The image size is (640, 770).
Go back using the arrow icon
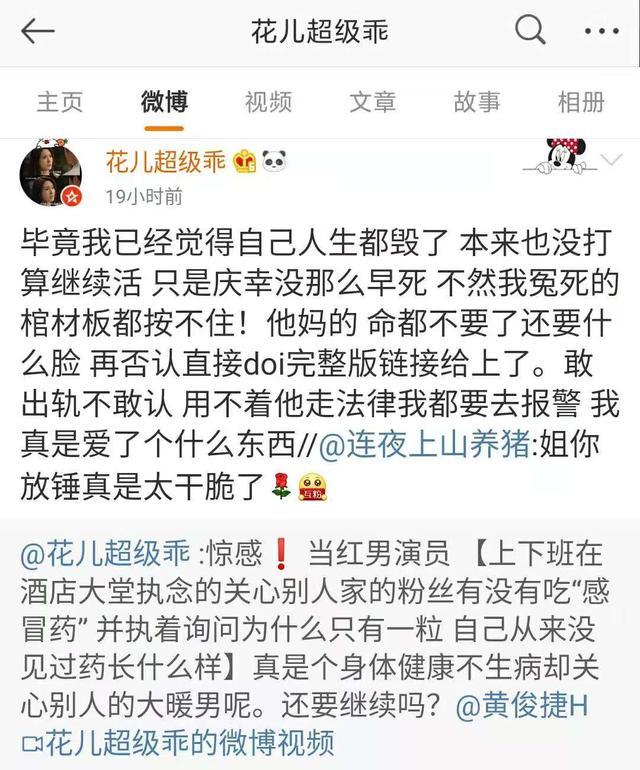click(37, 31)
